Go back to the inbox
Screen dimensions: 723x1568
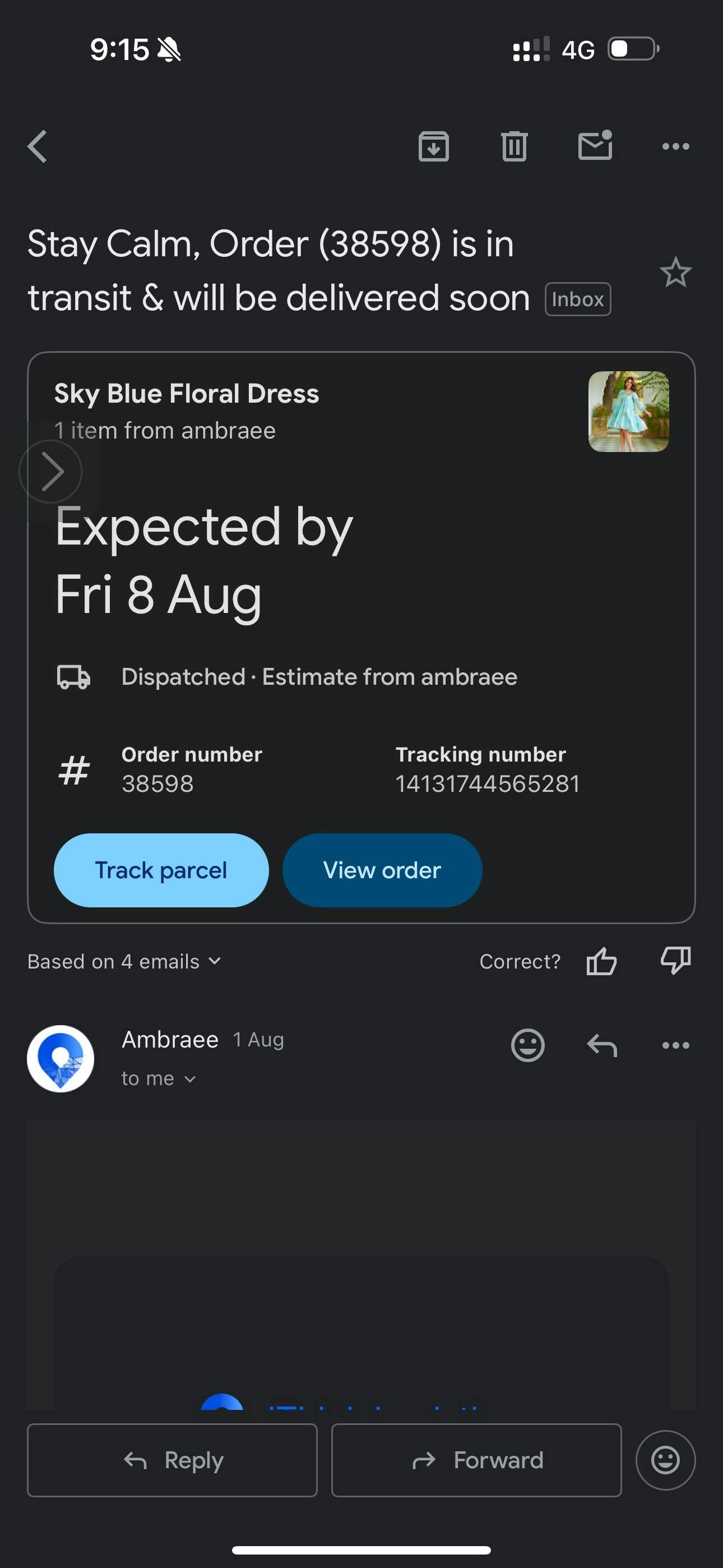pos(37,146)
